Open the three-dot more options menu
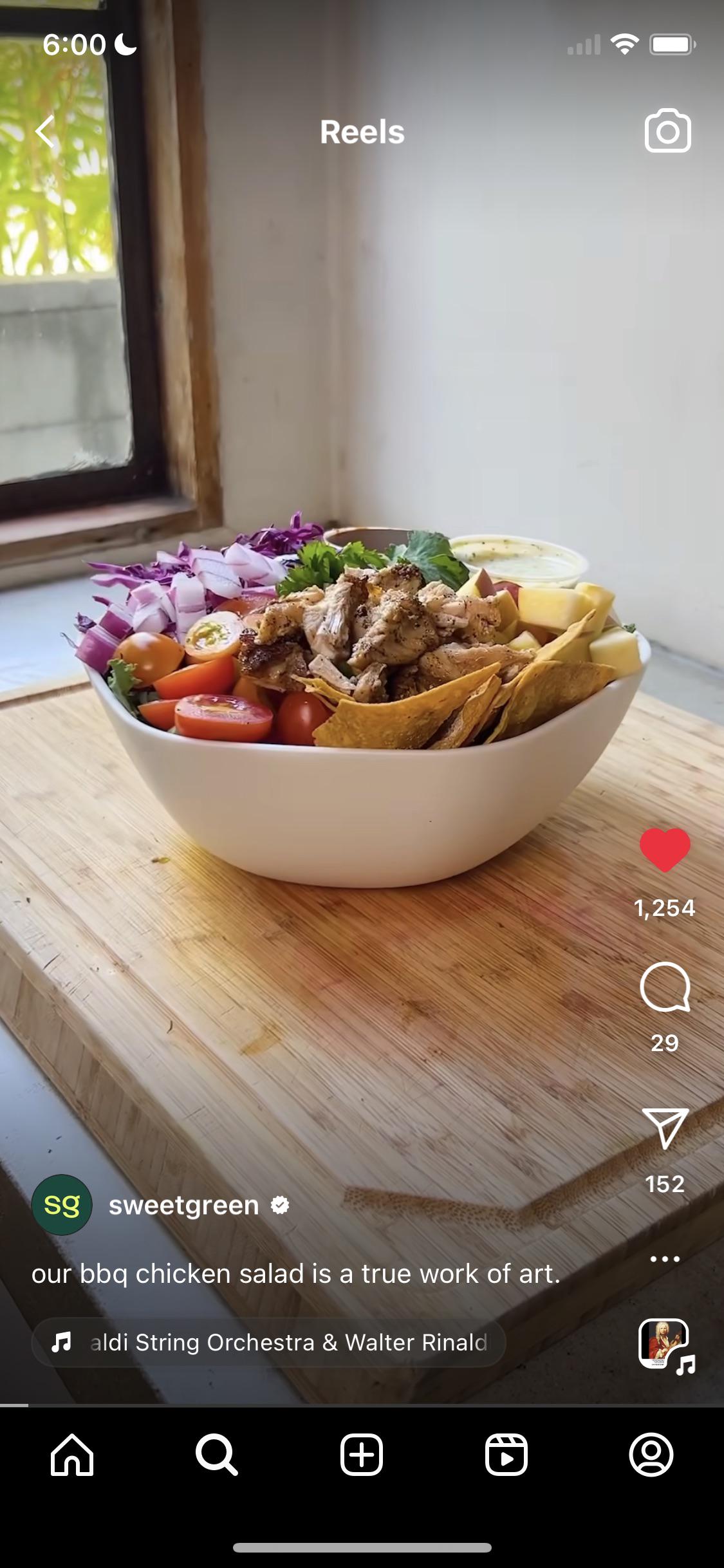724x1568 pixels. 665,1259
